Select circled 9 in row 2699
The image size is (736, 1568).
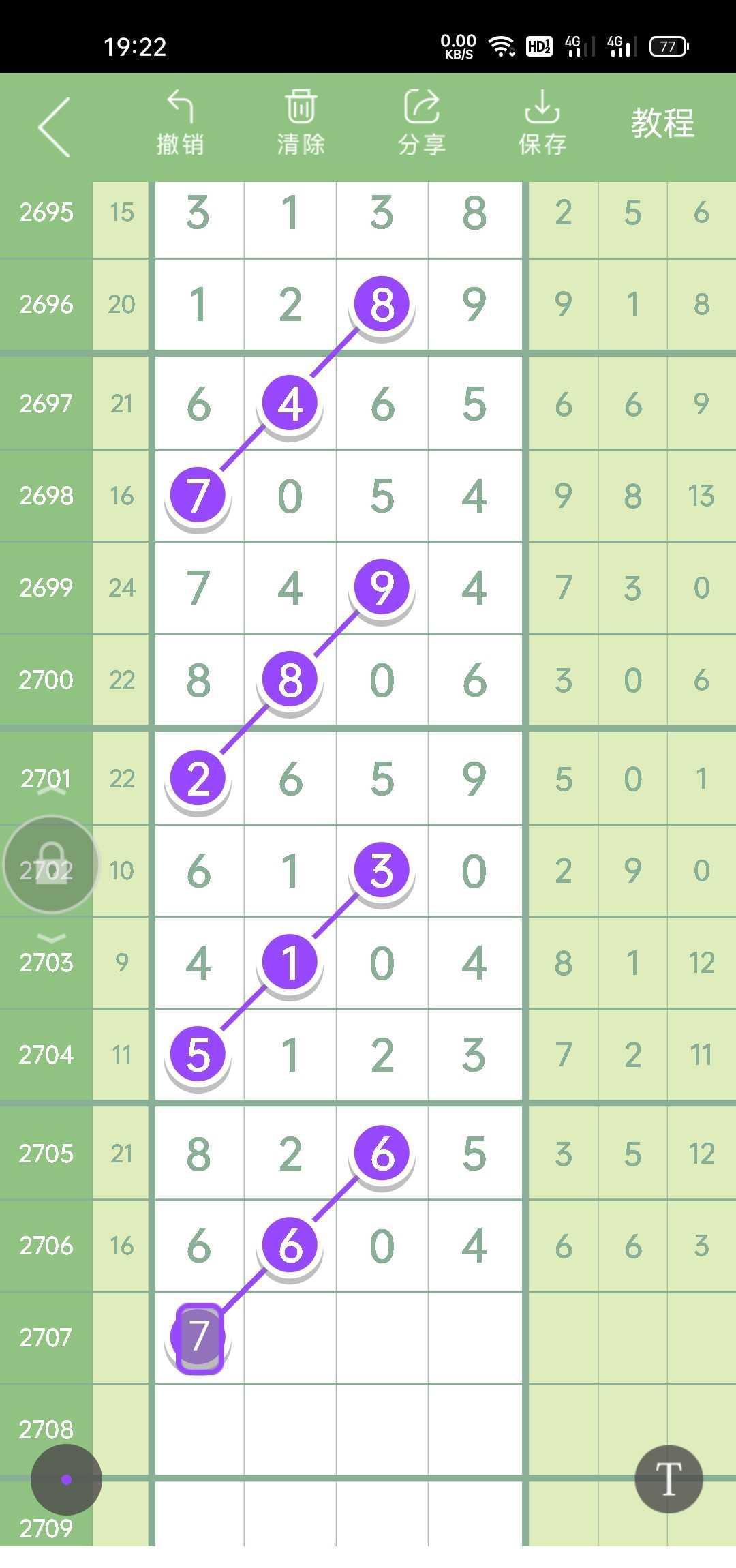point(382,587)
